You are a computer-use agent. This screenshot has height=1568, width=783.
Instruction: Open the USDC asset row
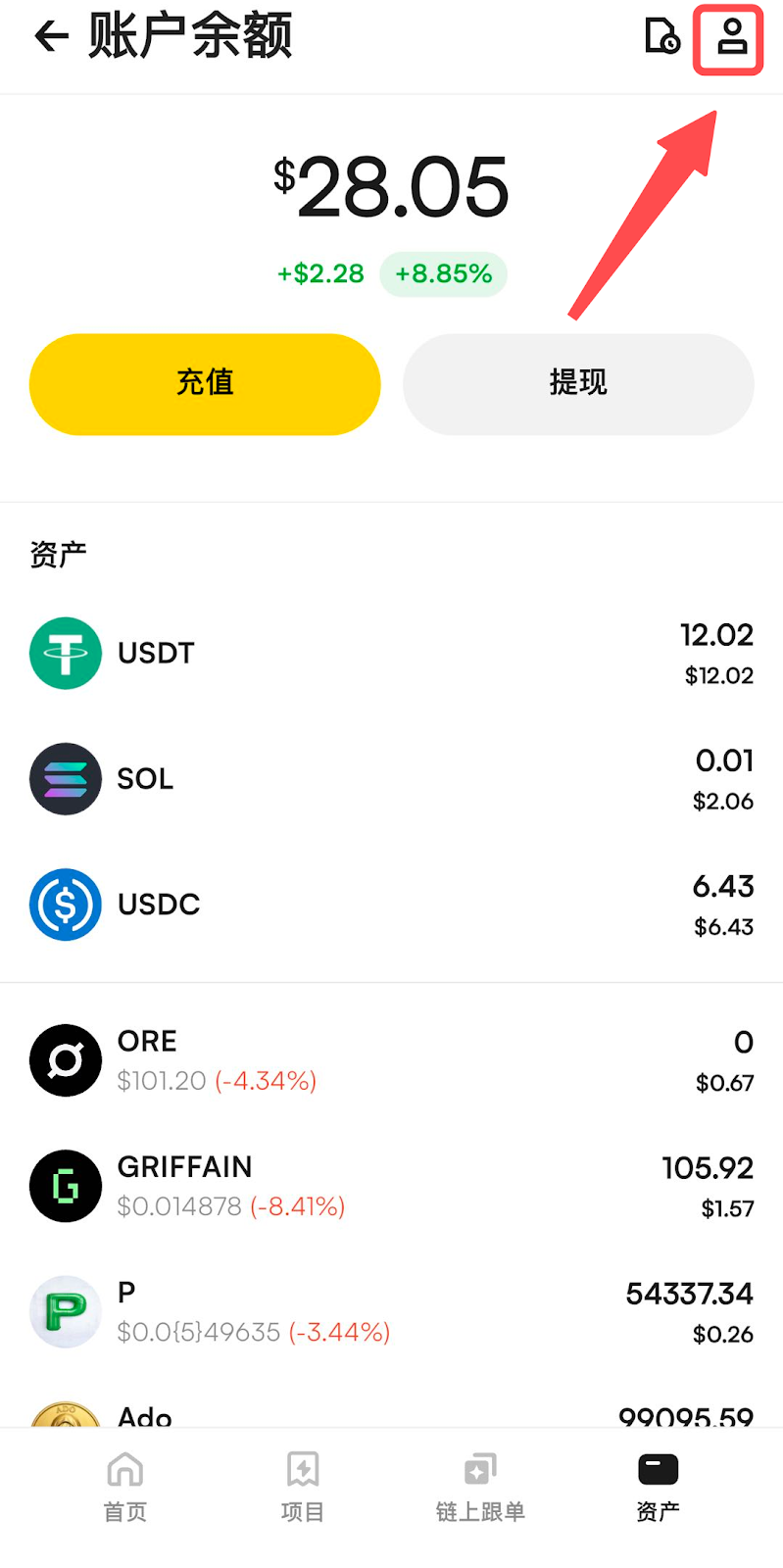tap(391, 905)
